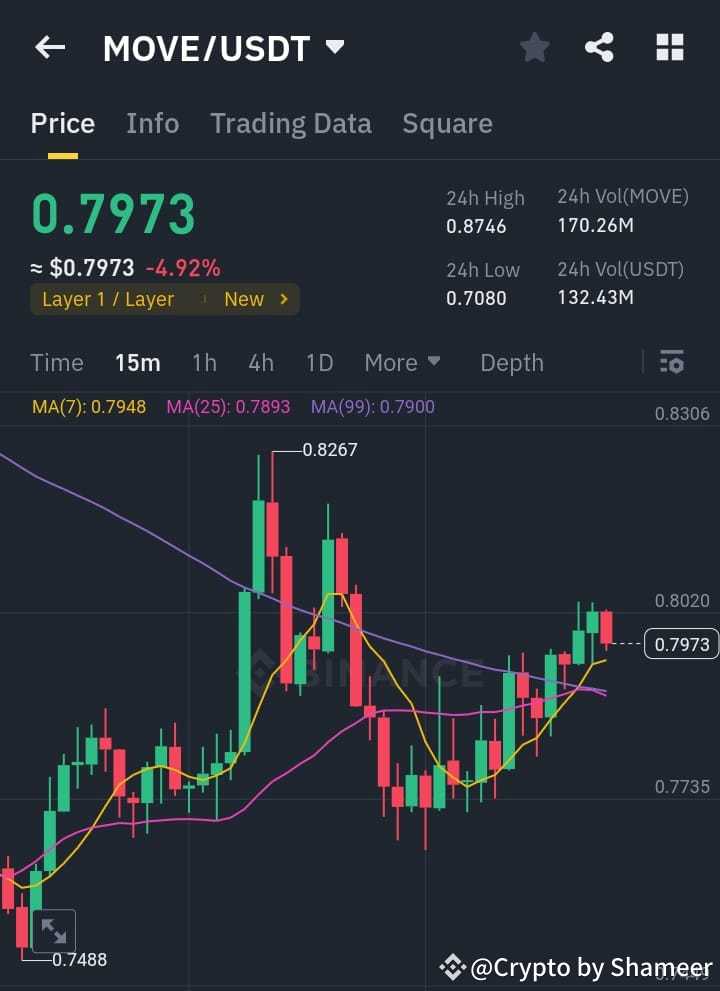The height and width of the screenshot is (991, 720).
Task: Select the MA(7) indicator label
Action: point(88,407)
